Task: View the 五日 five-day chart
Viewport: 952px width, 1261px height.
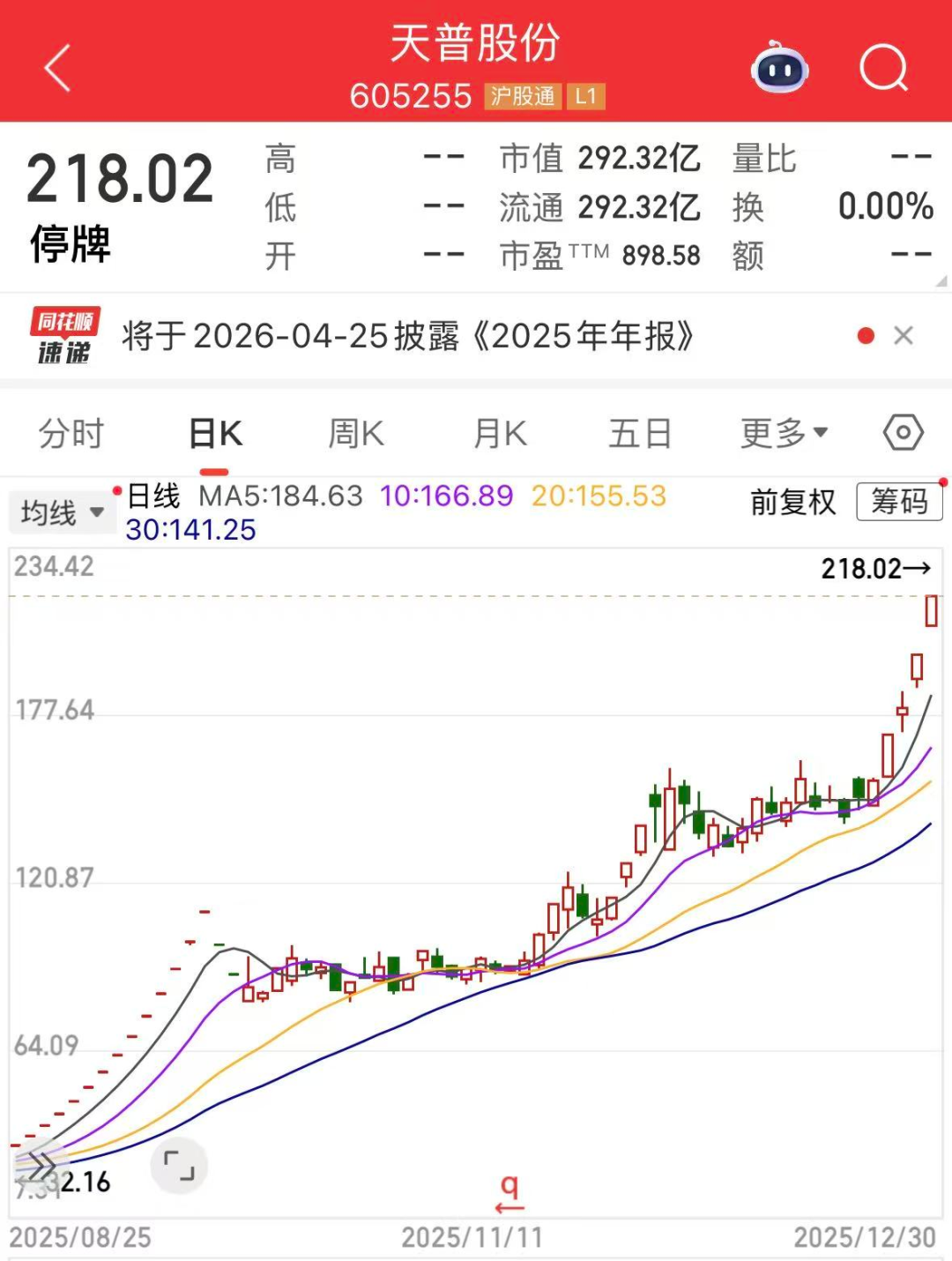Action: [x=640, y=434]
